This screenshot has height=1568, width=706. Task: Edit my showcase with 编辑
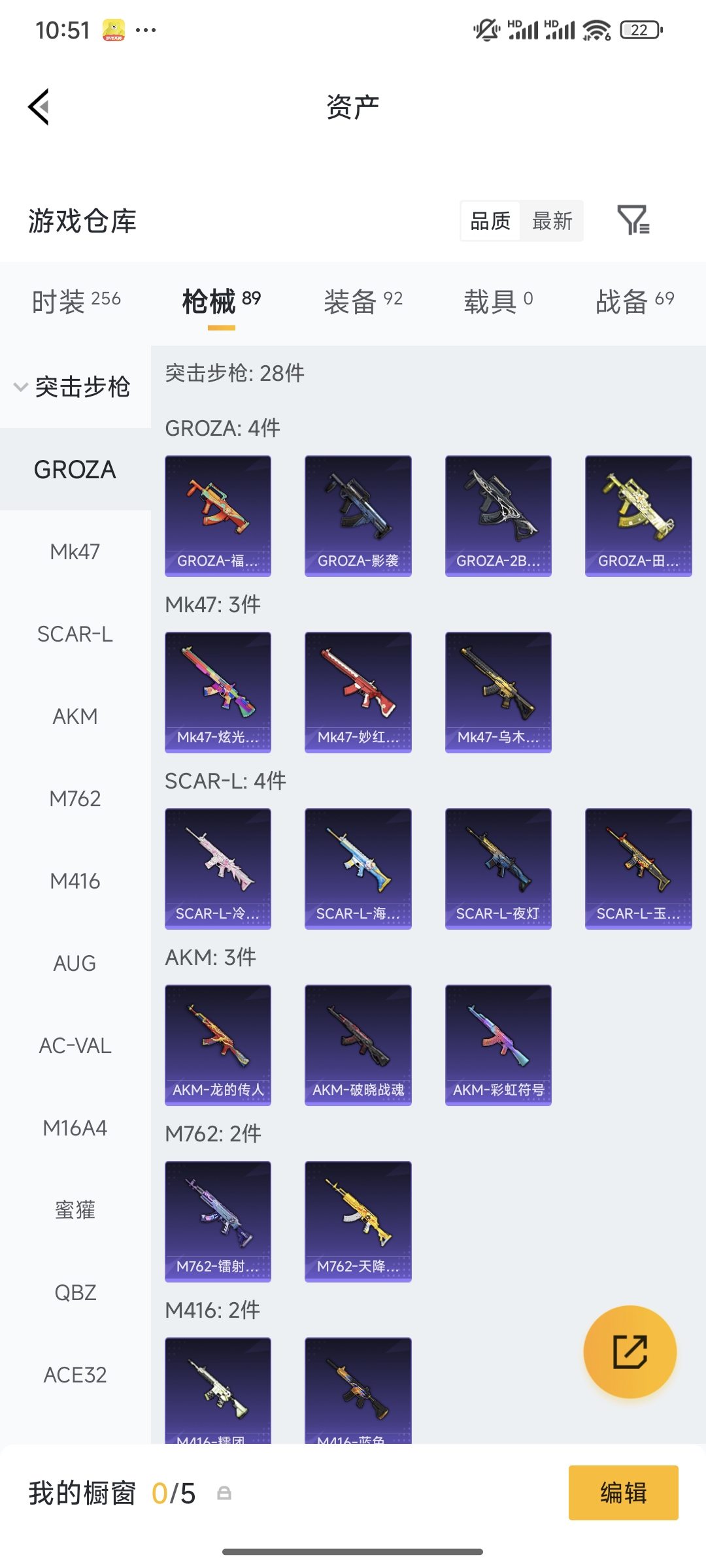pyautogui.click(x=623, y=1493)
